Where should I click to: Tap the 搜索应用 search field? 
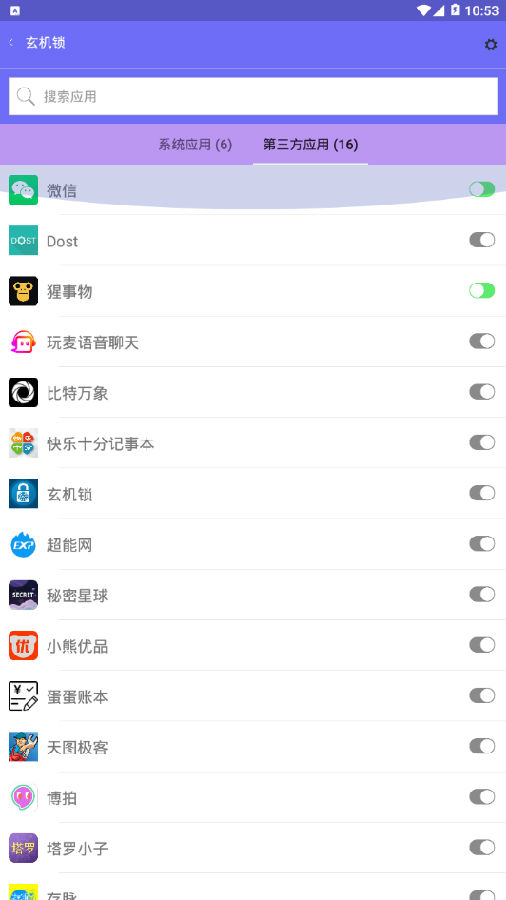[253, 96]
